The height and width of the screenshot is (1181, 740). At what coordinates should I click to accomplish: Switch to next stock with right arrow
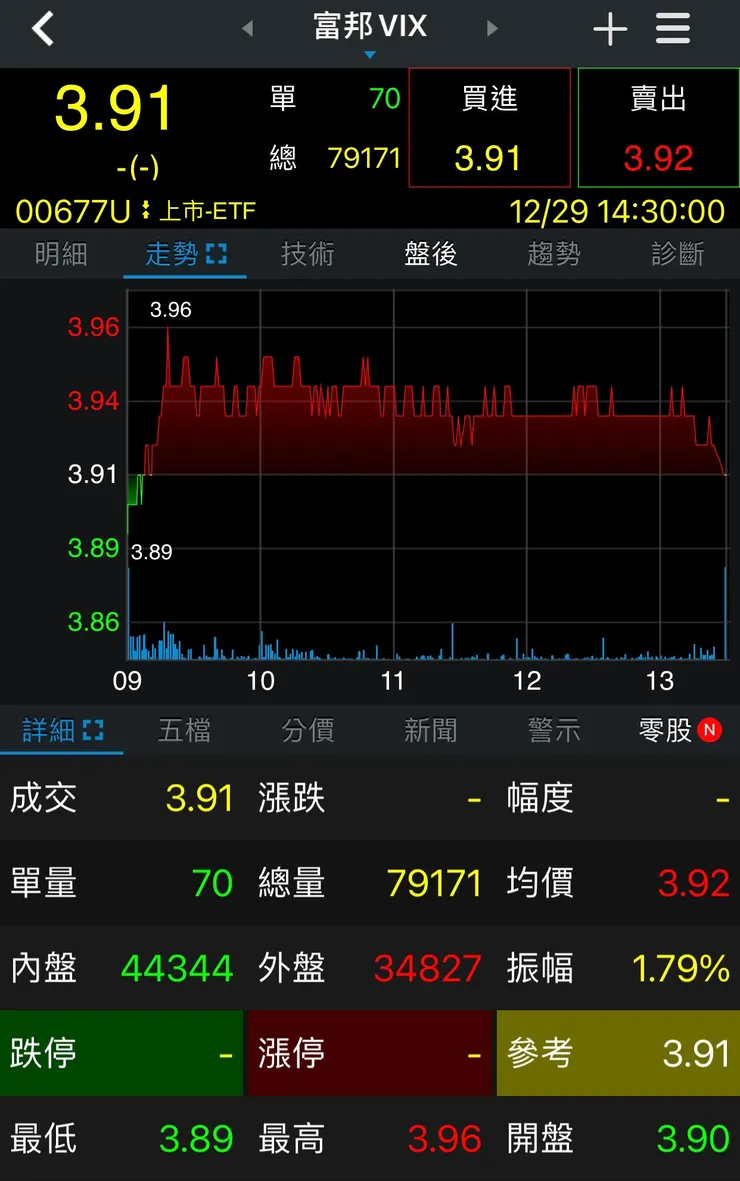[492, 29]
